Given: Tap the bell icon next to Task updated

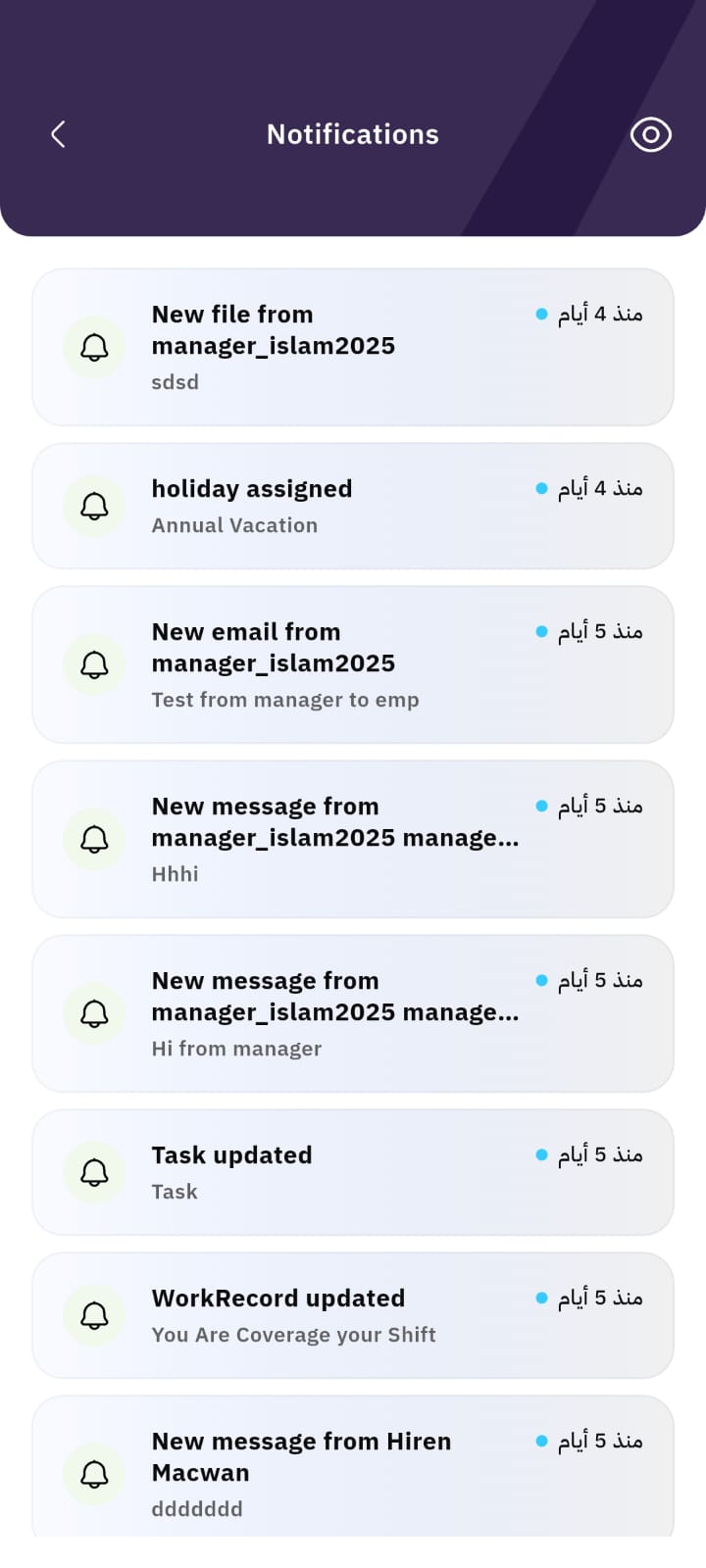Looking at the screenshot, I should coord(93,1172).
